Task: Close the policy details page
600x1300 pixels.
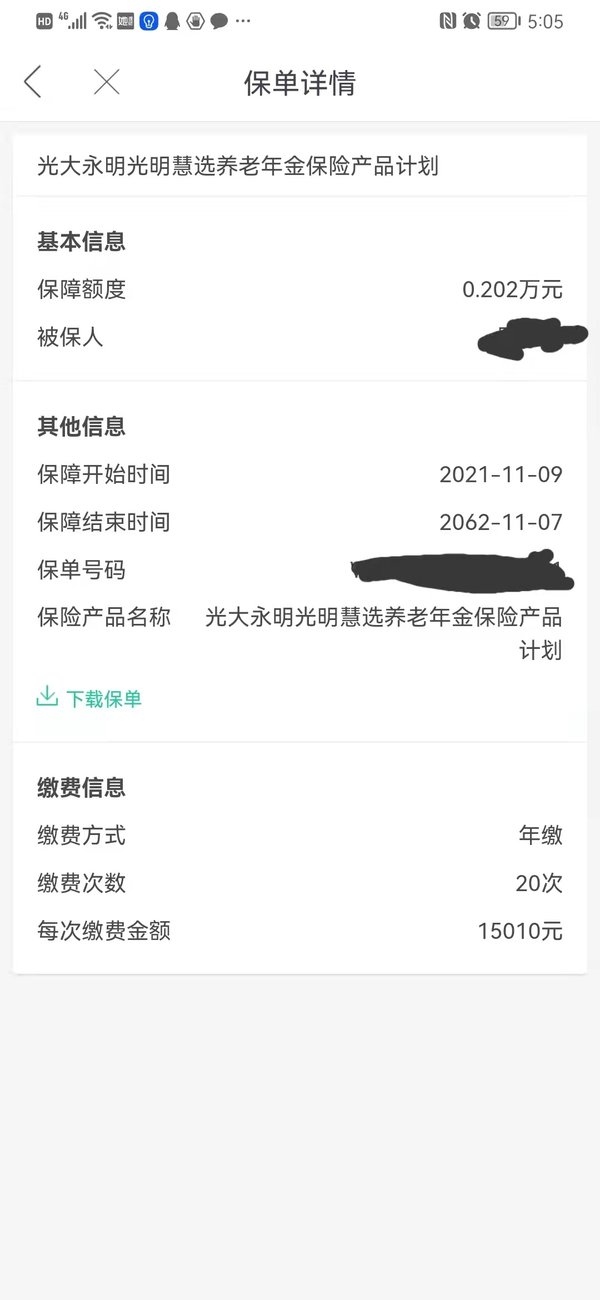Action: coord(106,82)
